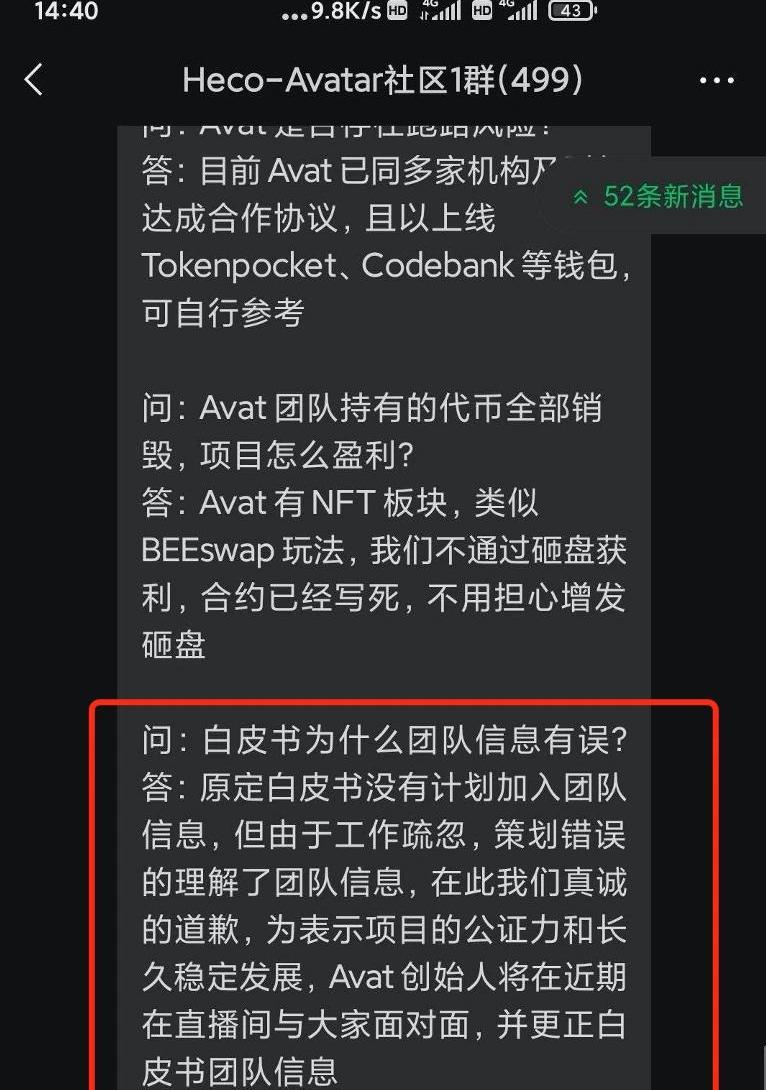Open the group chat overflow menu
The height and width of the screenshot is (1090, 766).
pyautogui.click(x=717, y=81)
